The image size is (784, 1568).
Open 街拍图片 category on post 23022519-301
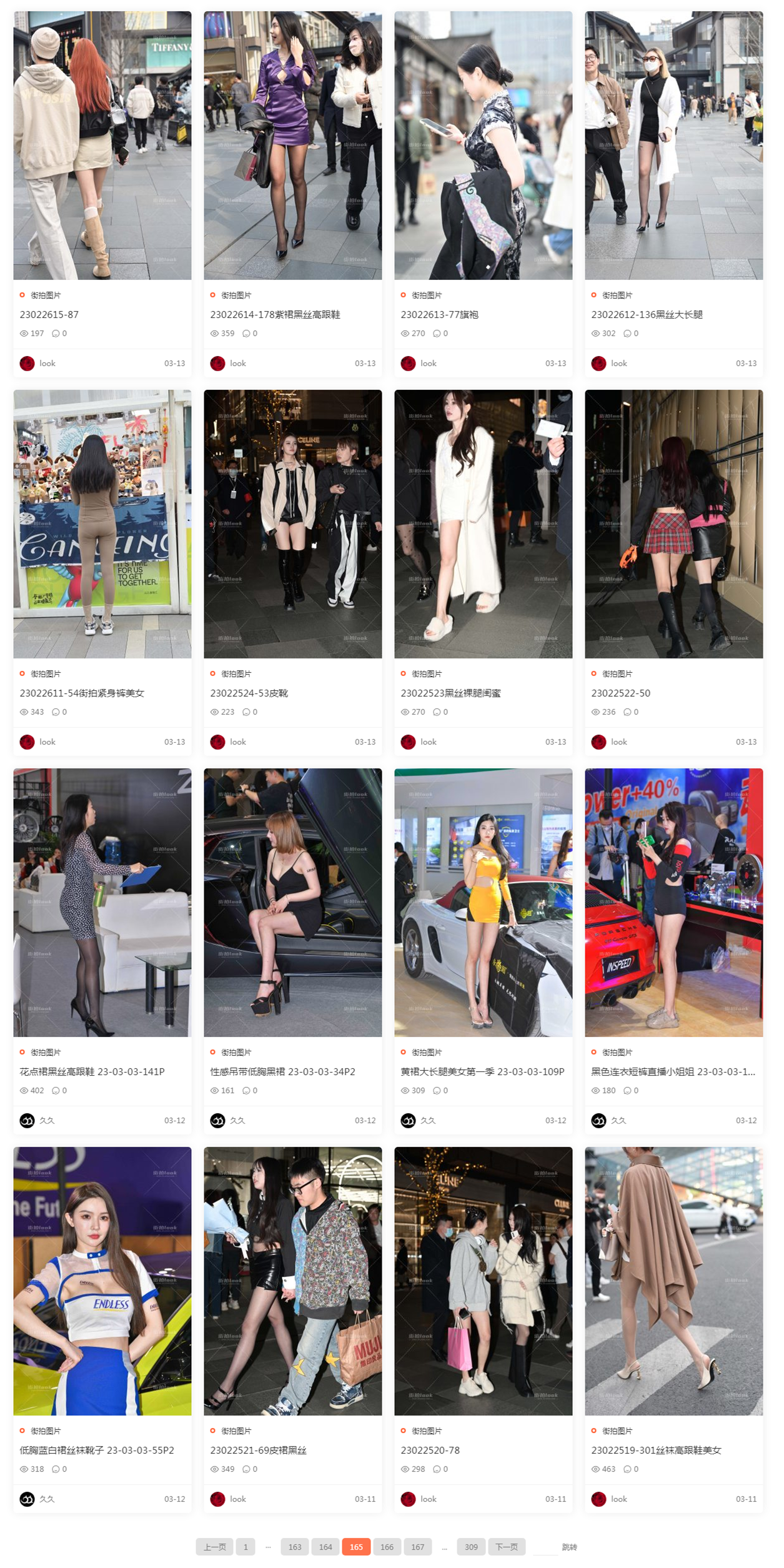617,1431
